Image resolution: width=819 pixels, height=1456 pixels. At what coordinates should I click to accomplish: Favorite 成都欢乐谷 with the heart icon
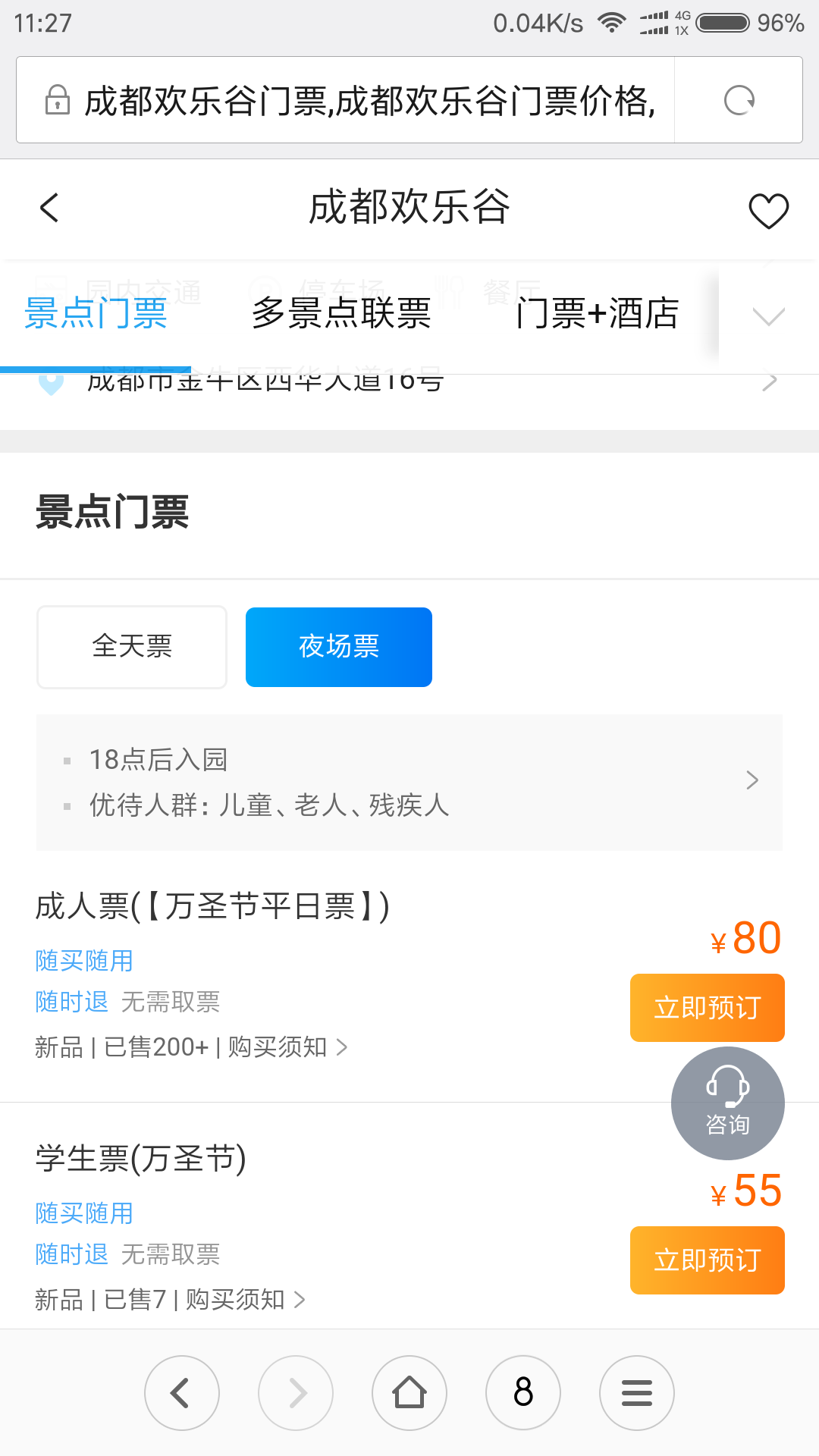click(x=768, y=210)
